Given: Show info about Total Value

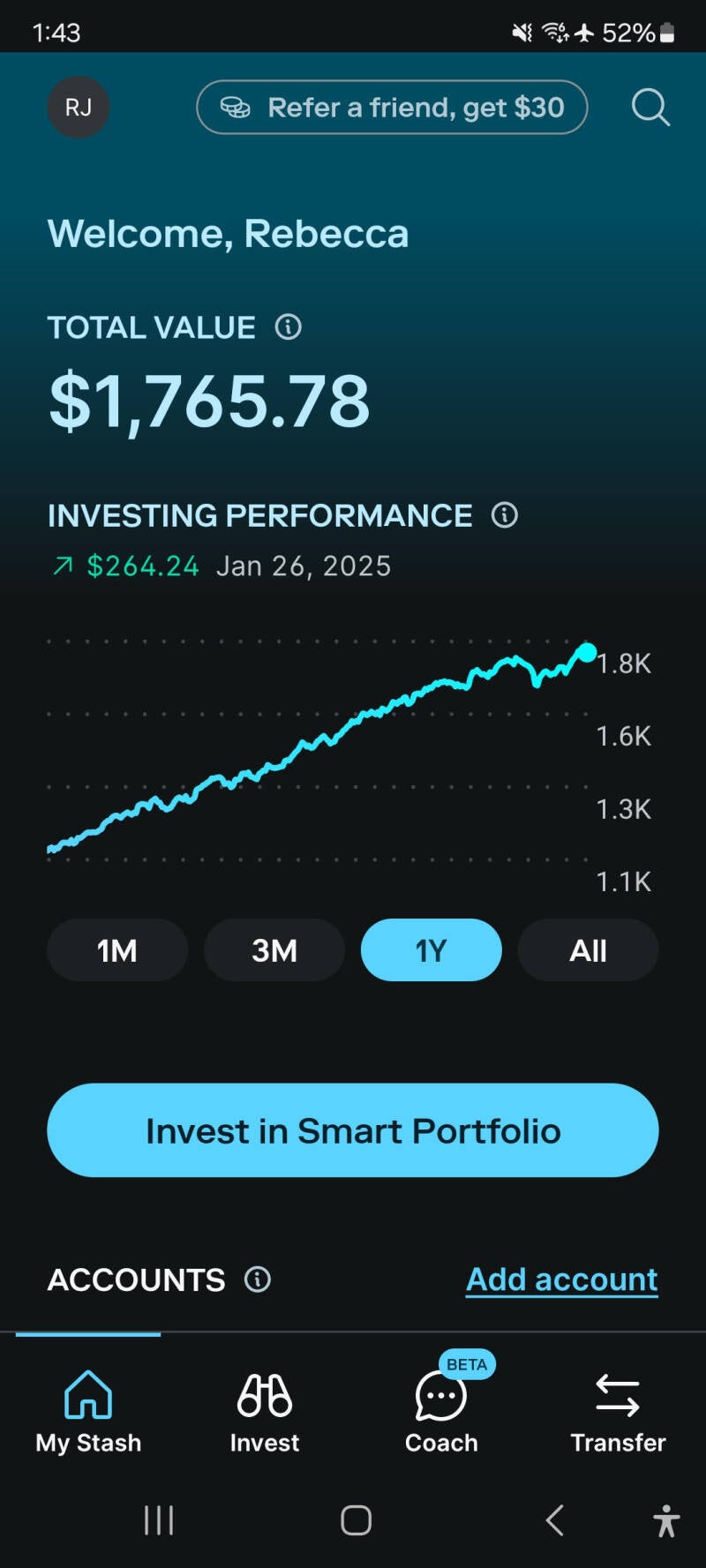Looking at the screenshot, I should (288, 327).
